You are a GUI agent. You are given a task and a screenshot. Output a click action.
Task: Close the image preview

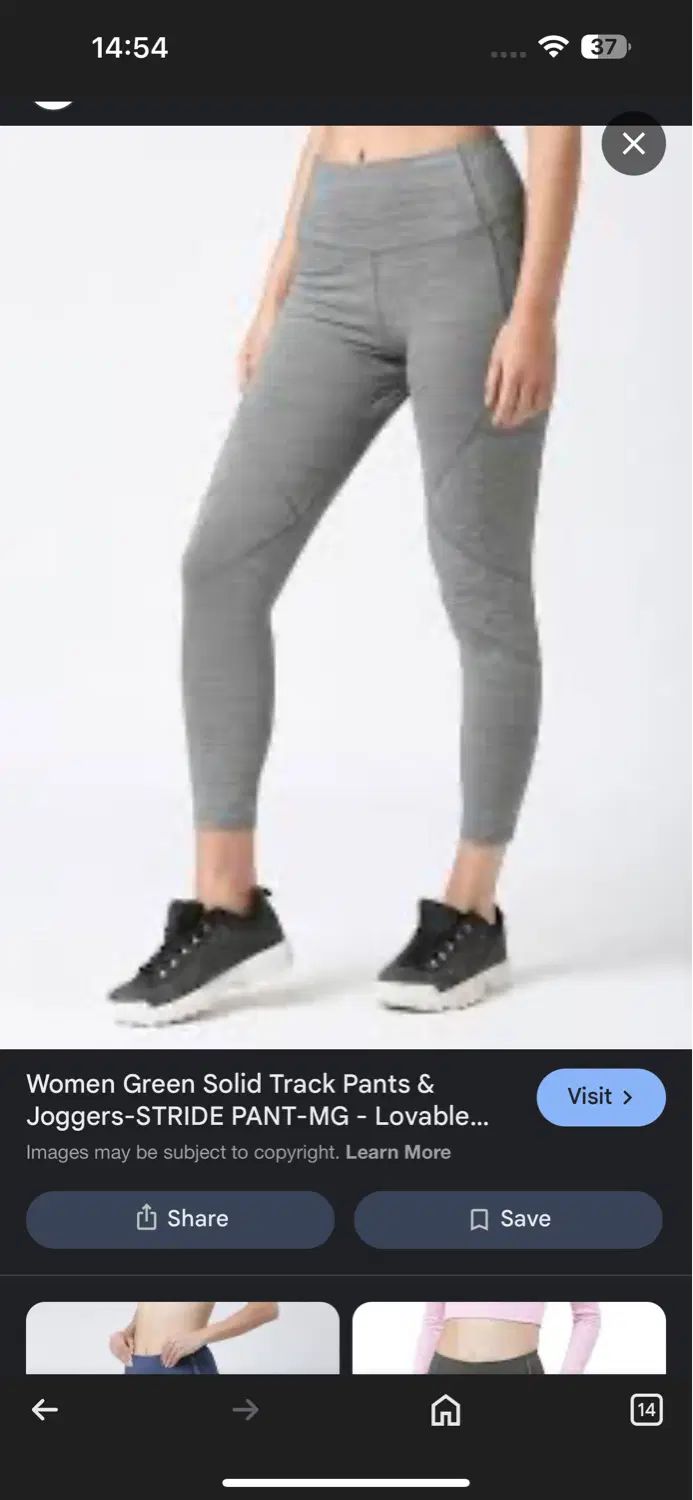coord(633,144)
